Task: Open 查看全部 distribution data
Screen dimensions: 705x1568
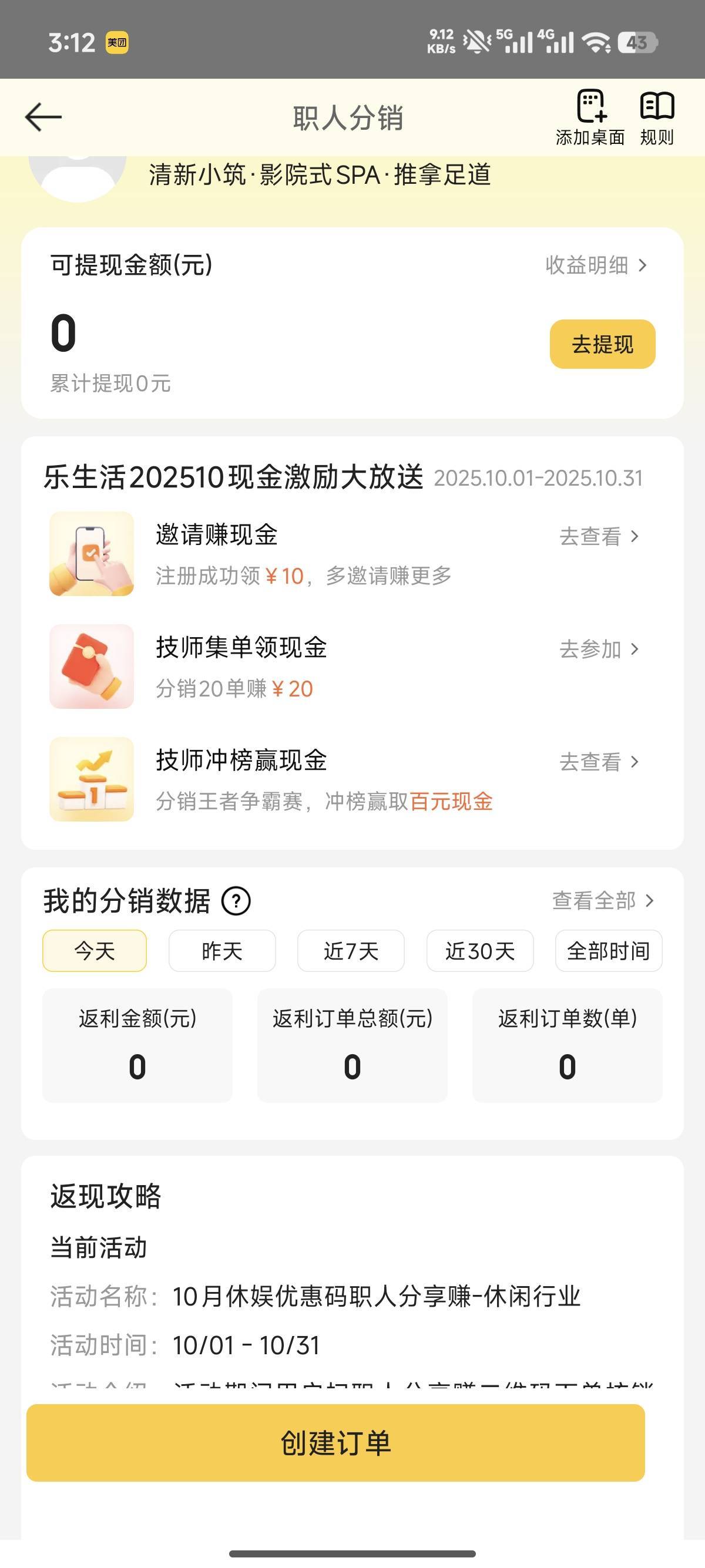Action: click(602, 901)
